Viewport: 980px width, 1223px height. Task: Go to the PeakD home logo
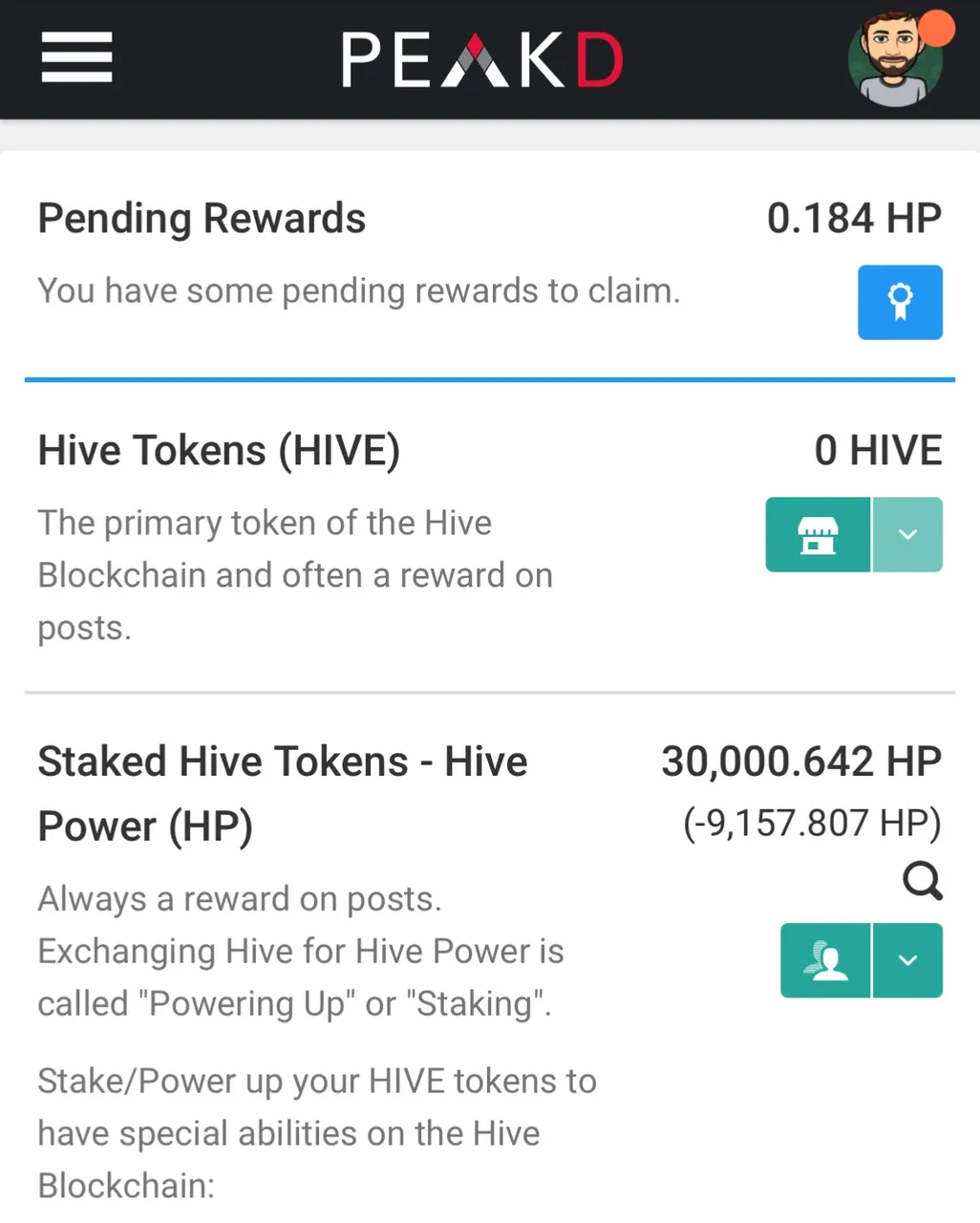tap(482, 60)
